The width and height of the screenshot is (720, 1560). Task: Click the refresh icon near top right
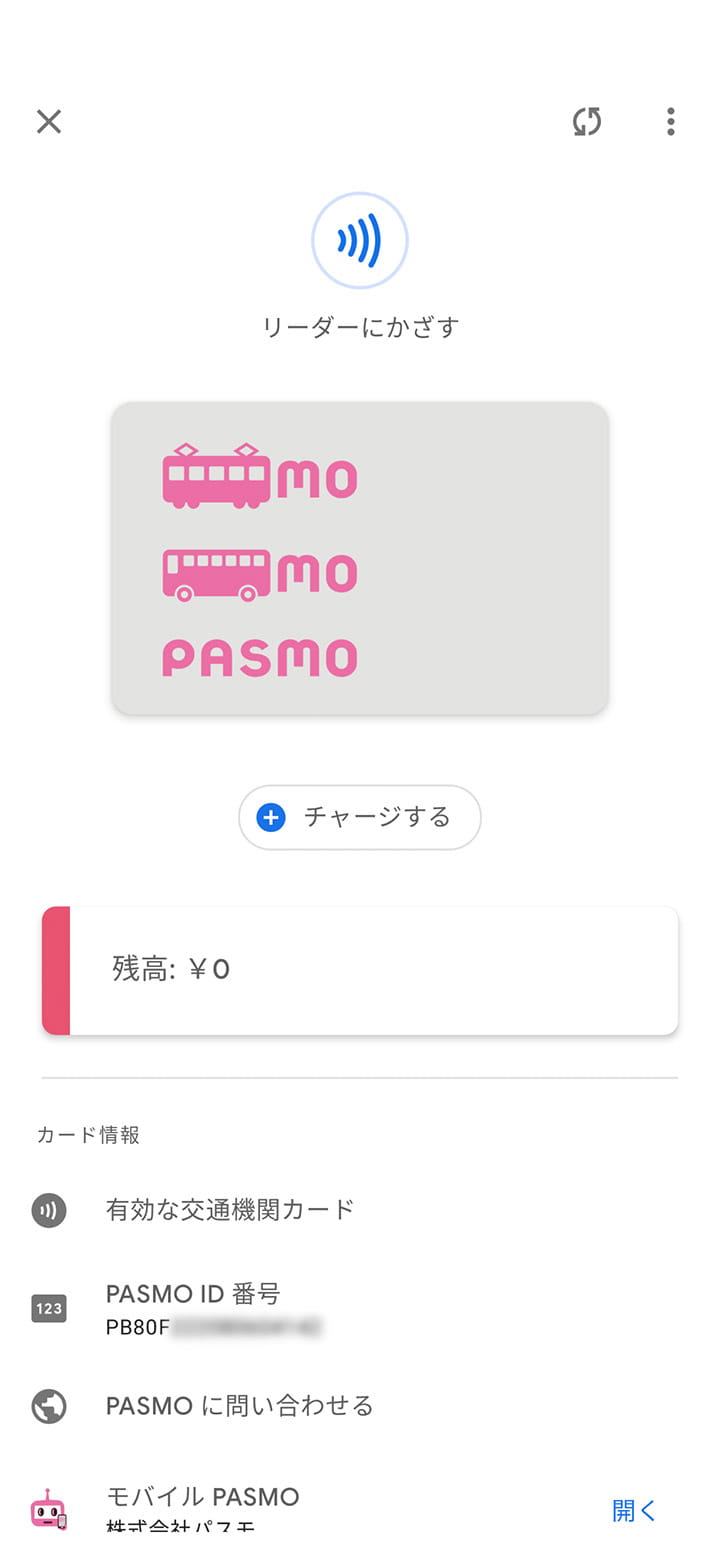pyautogui.click(x=586, y=121)
